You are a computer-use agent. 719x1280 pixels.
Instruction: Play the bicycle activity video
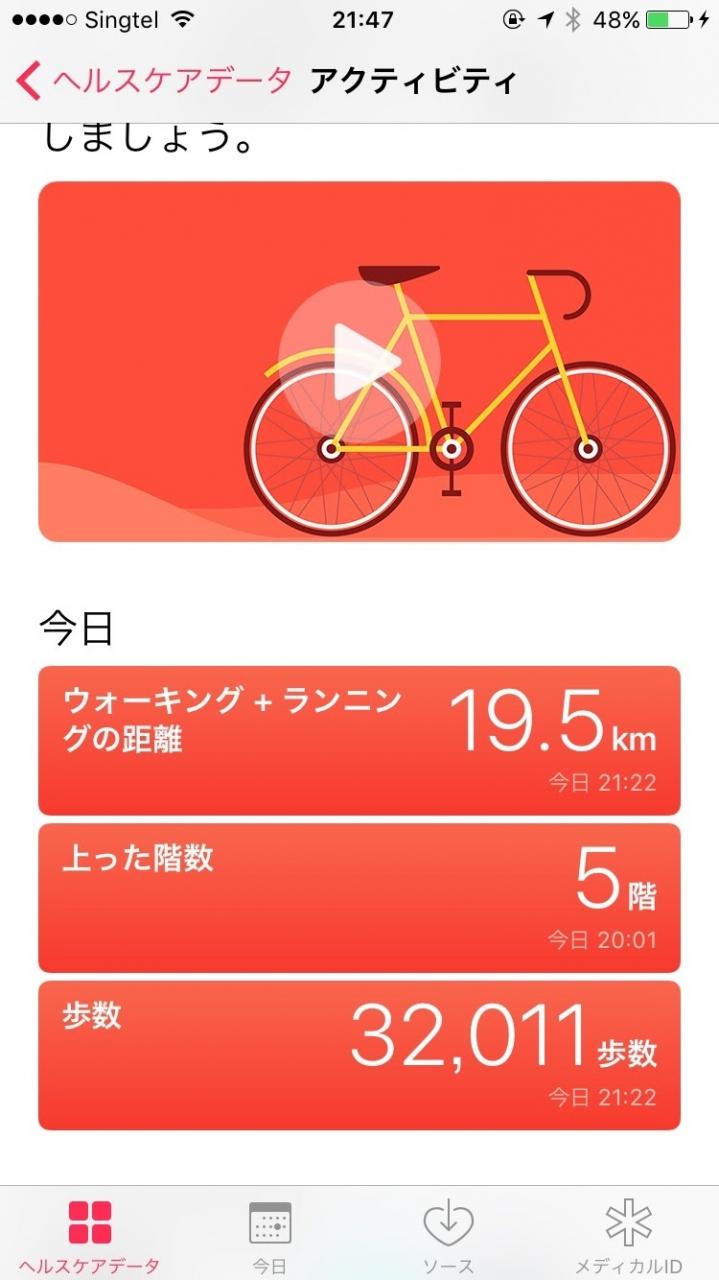coord(359,362)
